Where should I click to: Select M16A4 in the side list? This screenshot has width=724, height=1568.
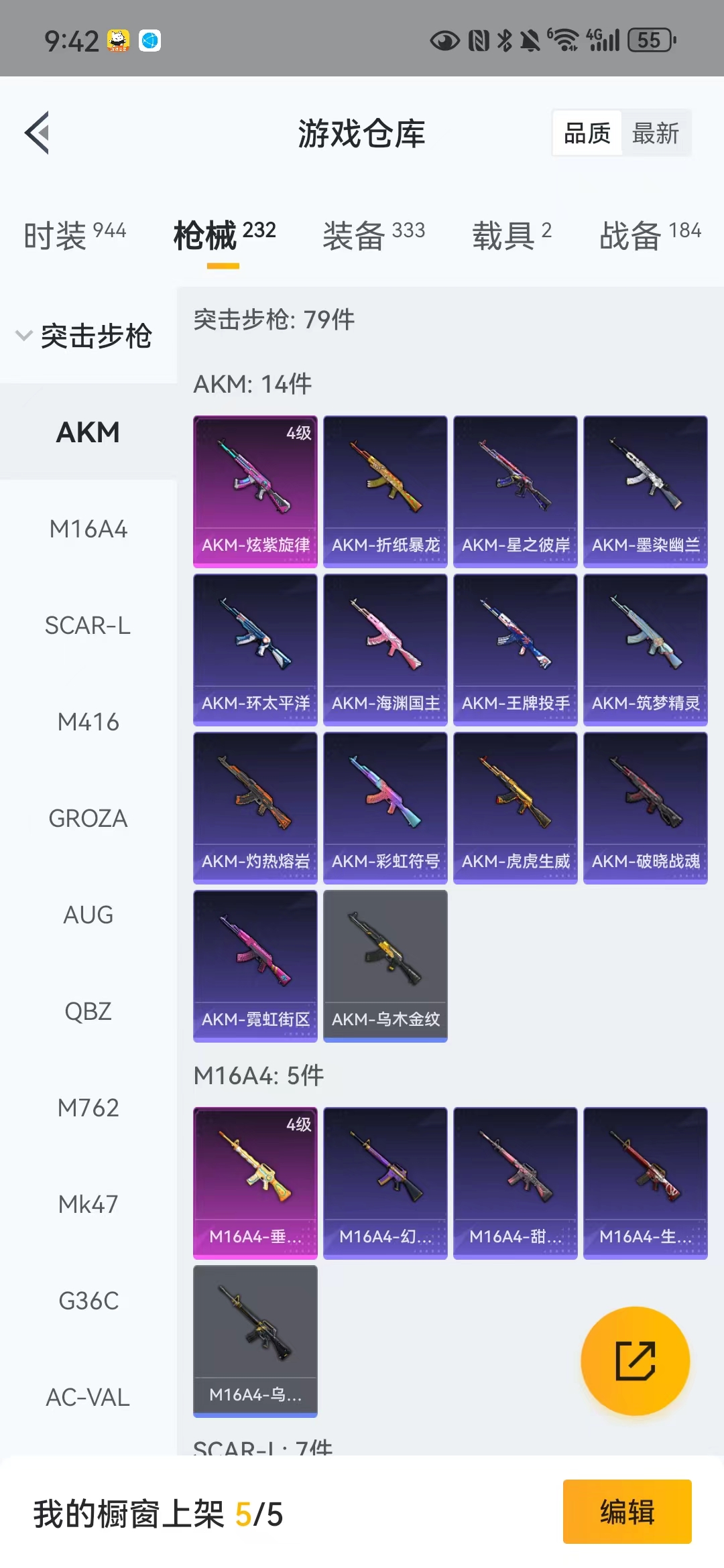(88, 529)
